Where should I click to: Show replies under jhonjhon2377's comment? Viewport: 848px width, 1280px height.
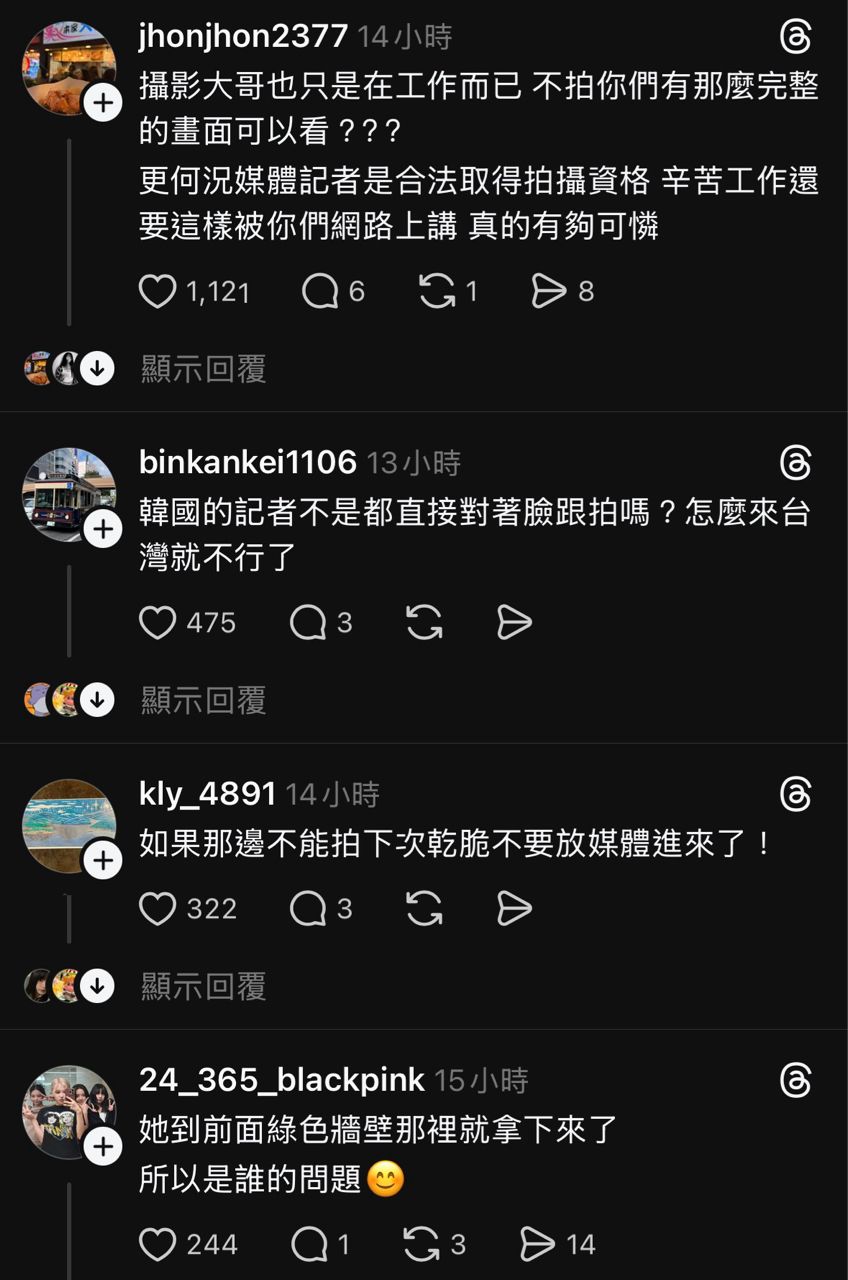203,369
